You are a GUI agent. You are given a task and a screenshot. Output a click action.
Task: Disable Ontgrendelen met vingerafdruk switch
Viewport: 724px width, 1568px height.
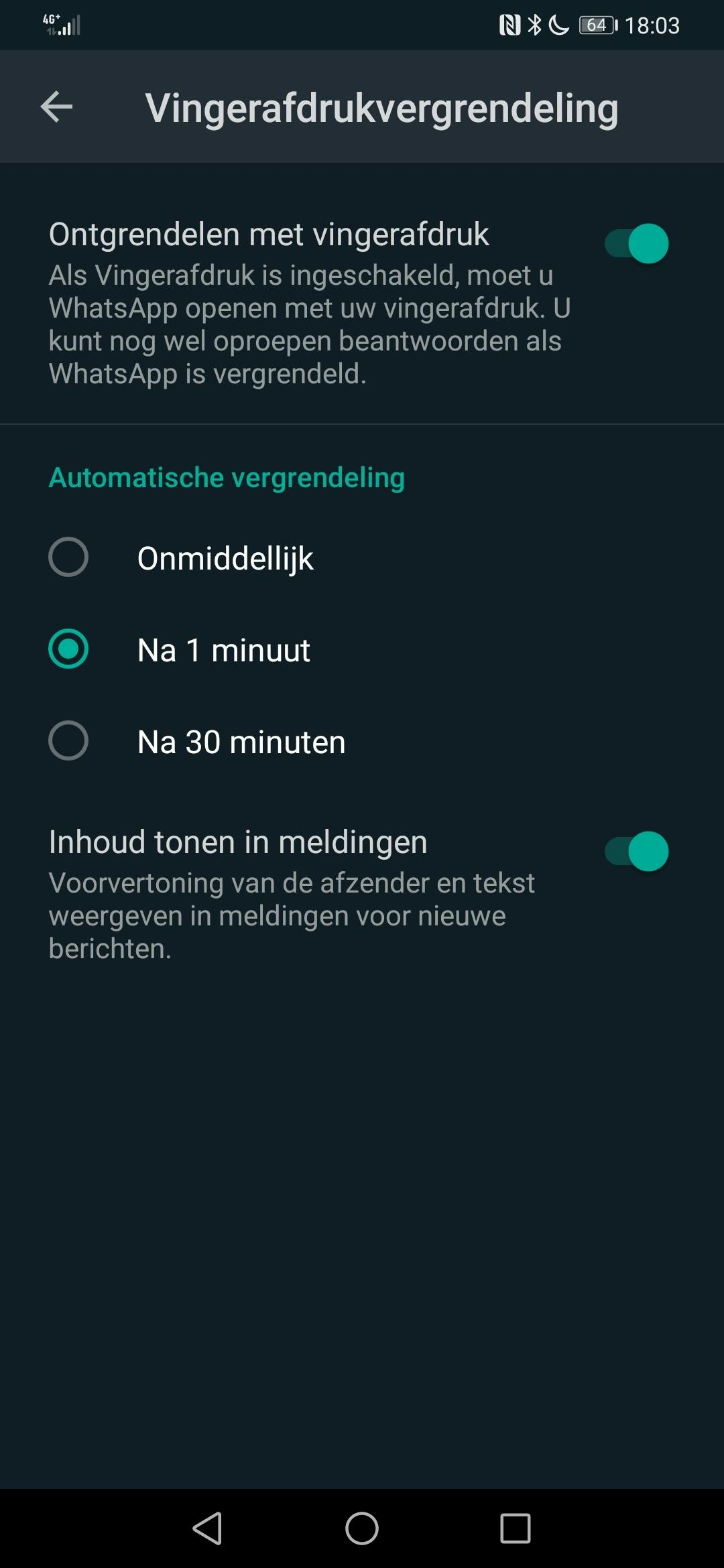pos(636,244)
